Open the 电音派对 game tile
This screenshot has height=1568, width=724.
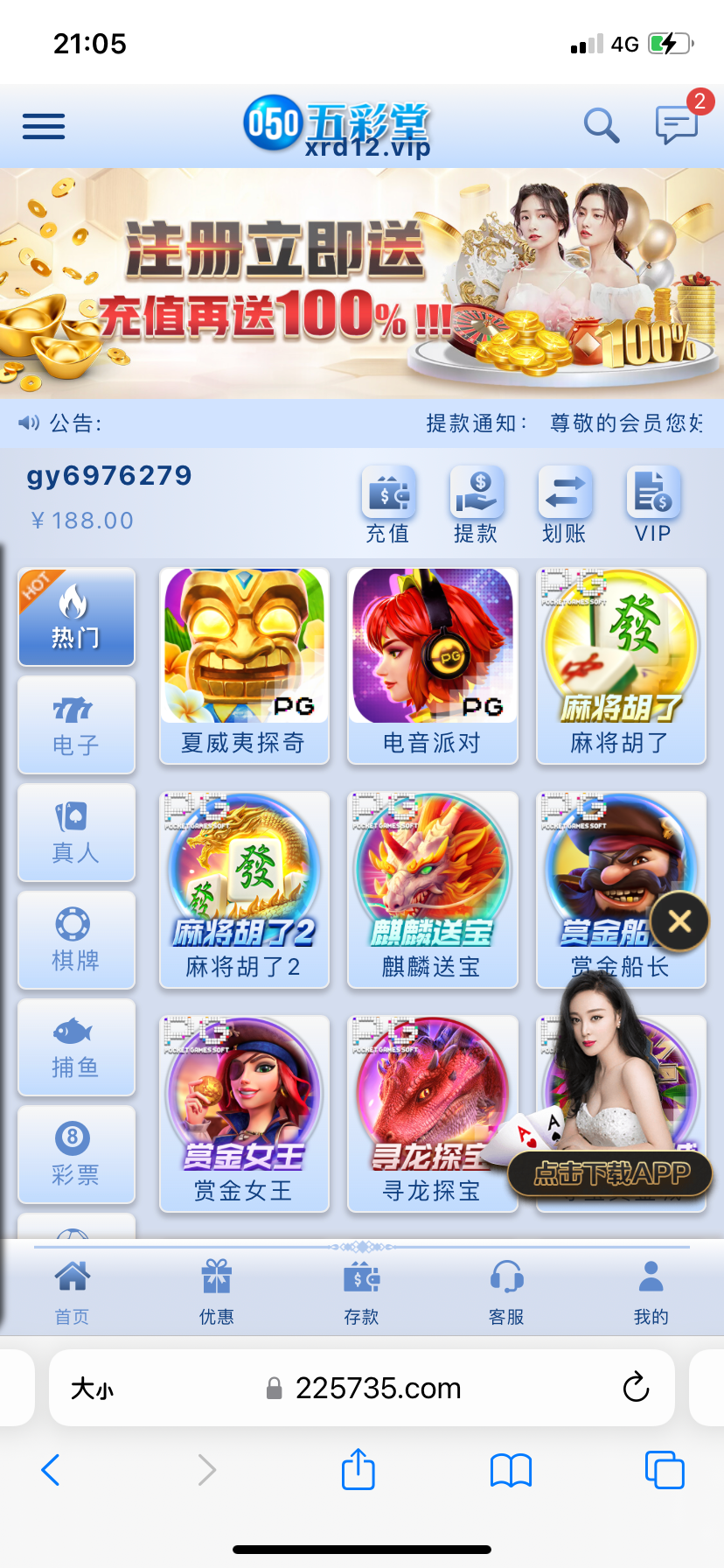pyautogui.click(x=432, y=666)
